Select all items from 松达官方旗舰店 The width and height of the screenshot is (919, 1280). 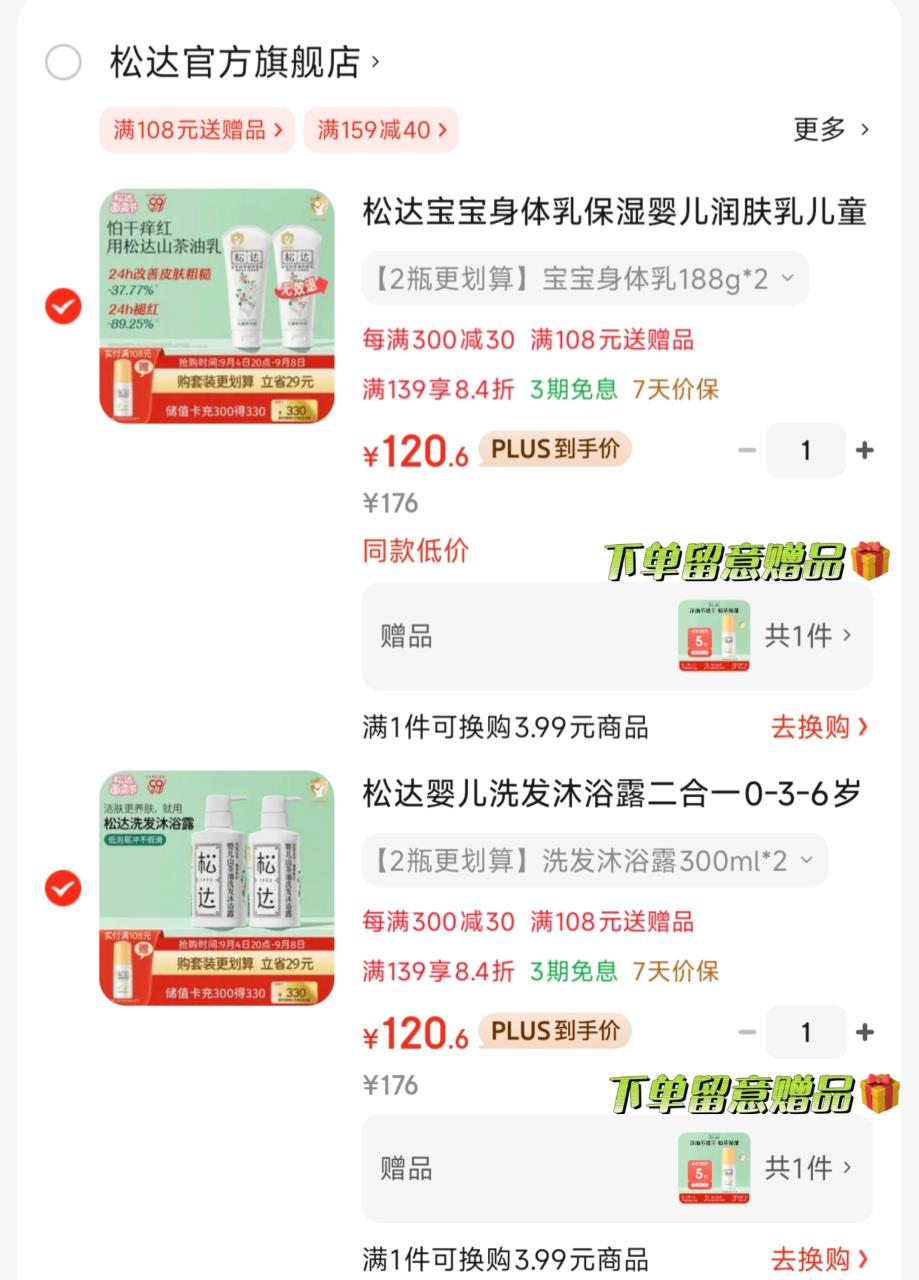pos(63,62)
